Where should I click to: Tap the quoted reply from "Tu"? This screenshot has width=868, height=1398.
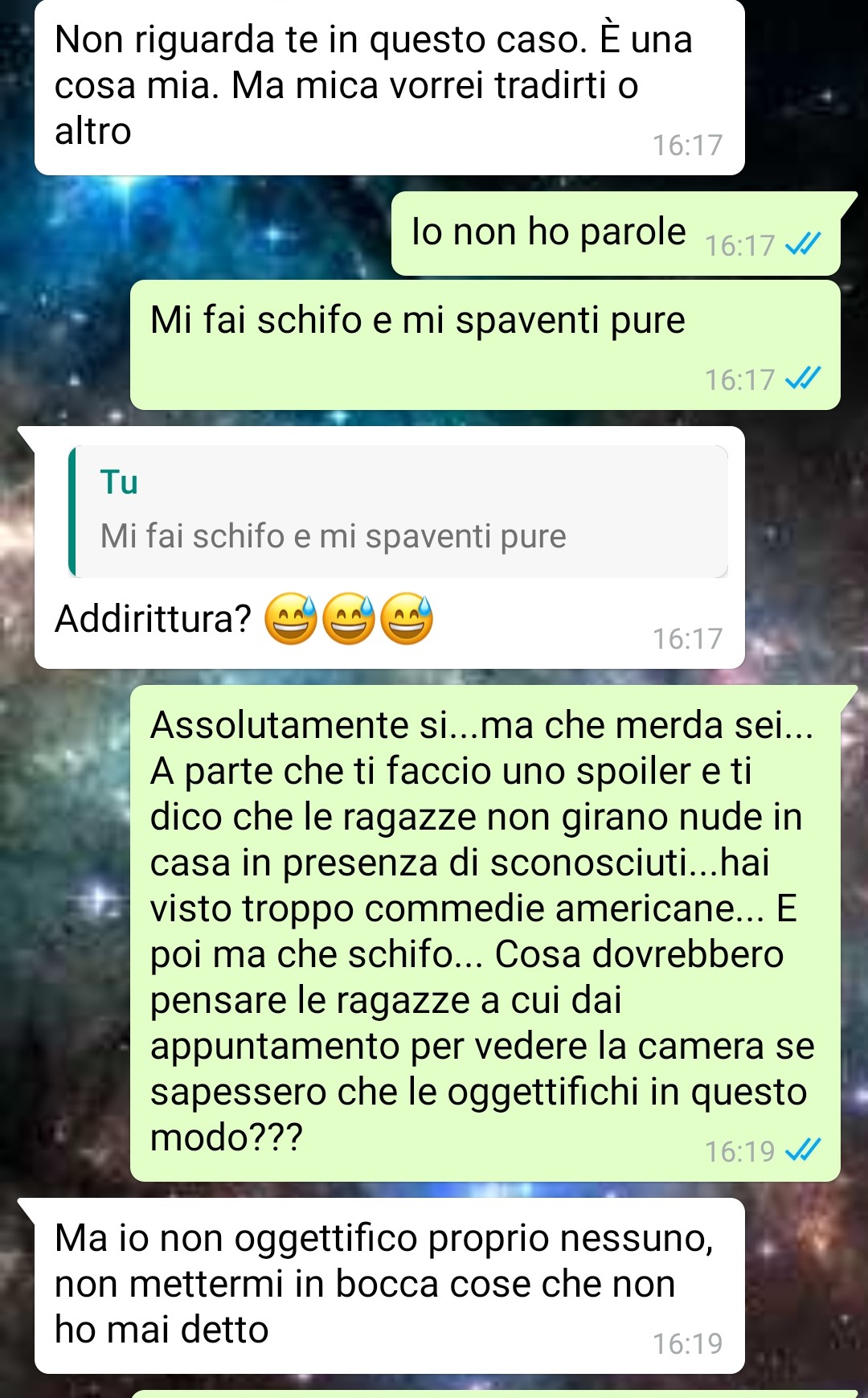[x=398, y=511]
